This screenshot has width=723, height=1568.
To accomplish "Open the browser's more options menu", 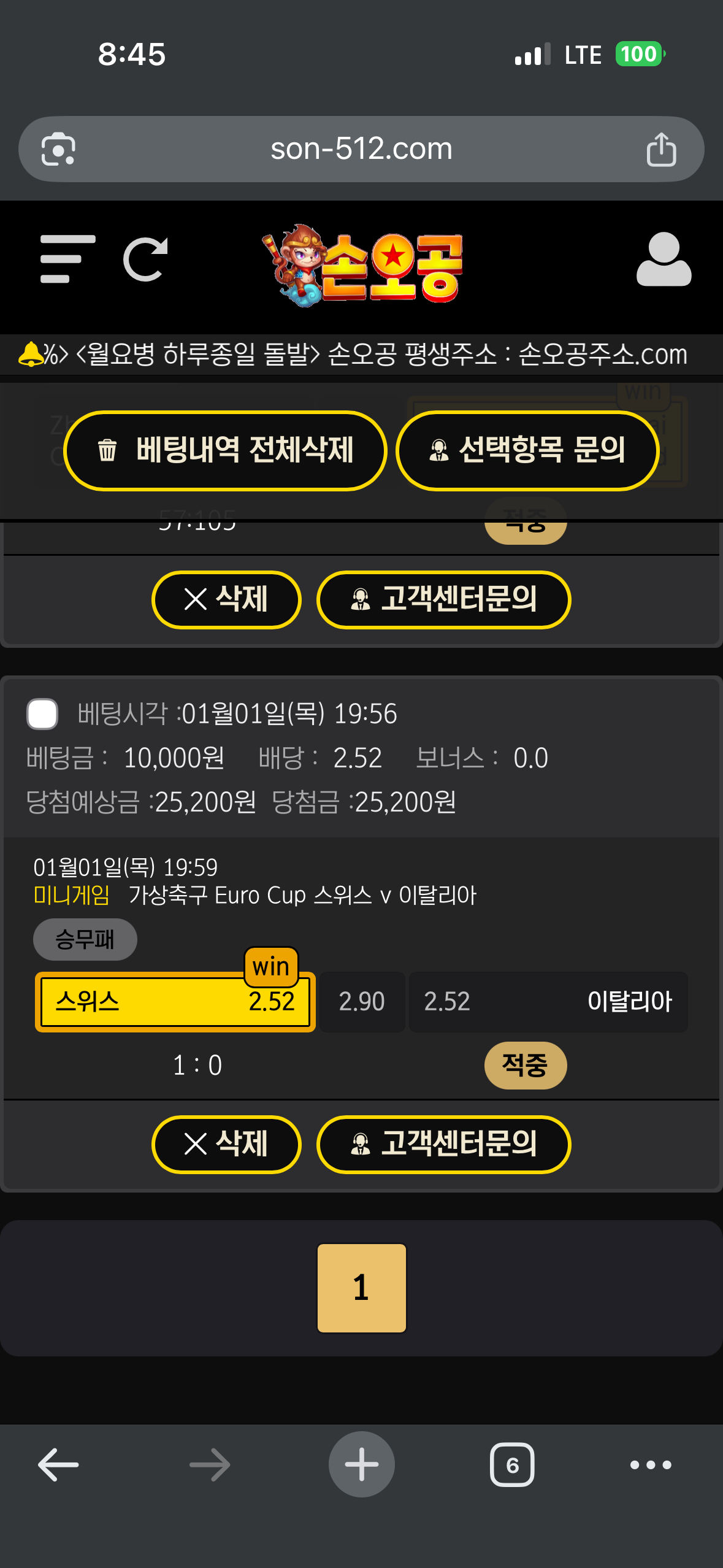I will pos(651,1465).
